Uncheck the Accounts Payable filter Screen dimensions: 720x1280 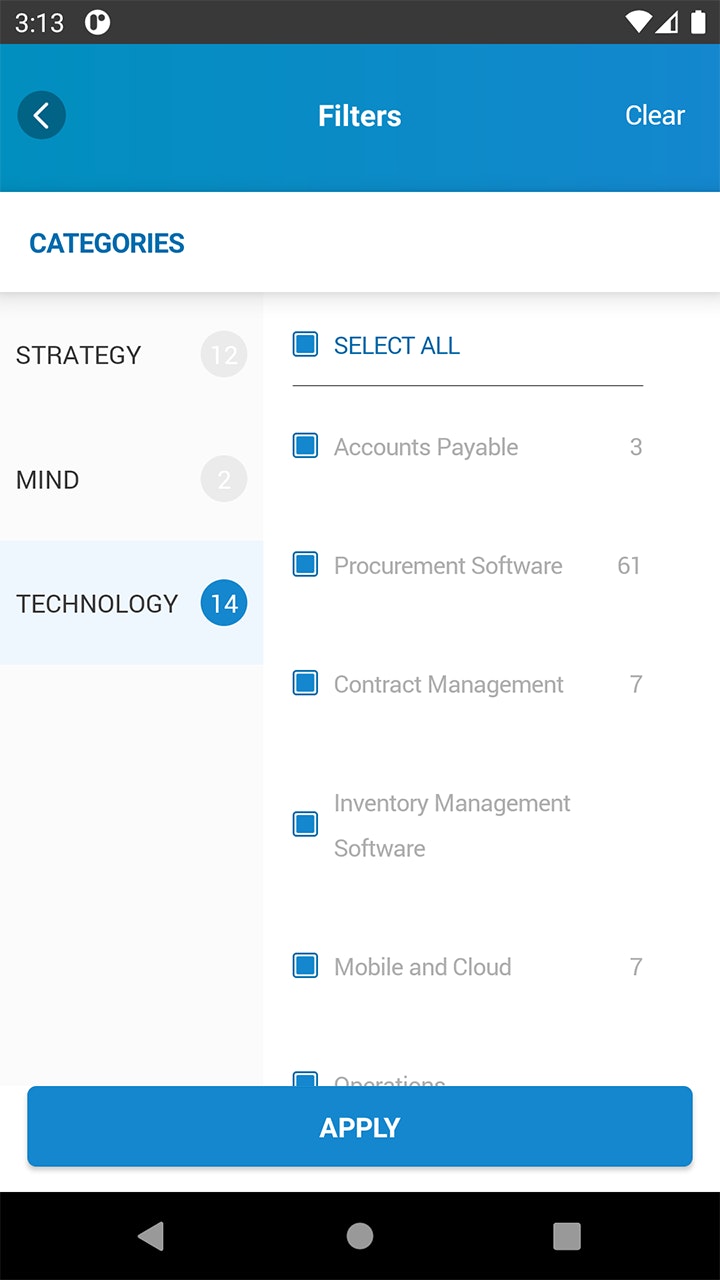click(x=305, y=446)
